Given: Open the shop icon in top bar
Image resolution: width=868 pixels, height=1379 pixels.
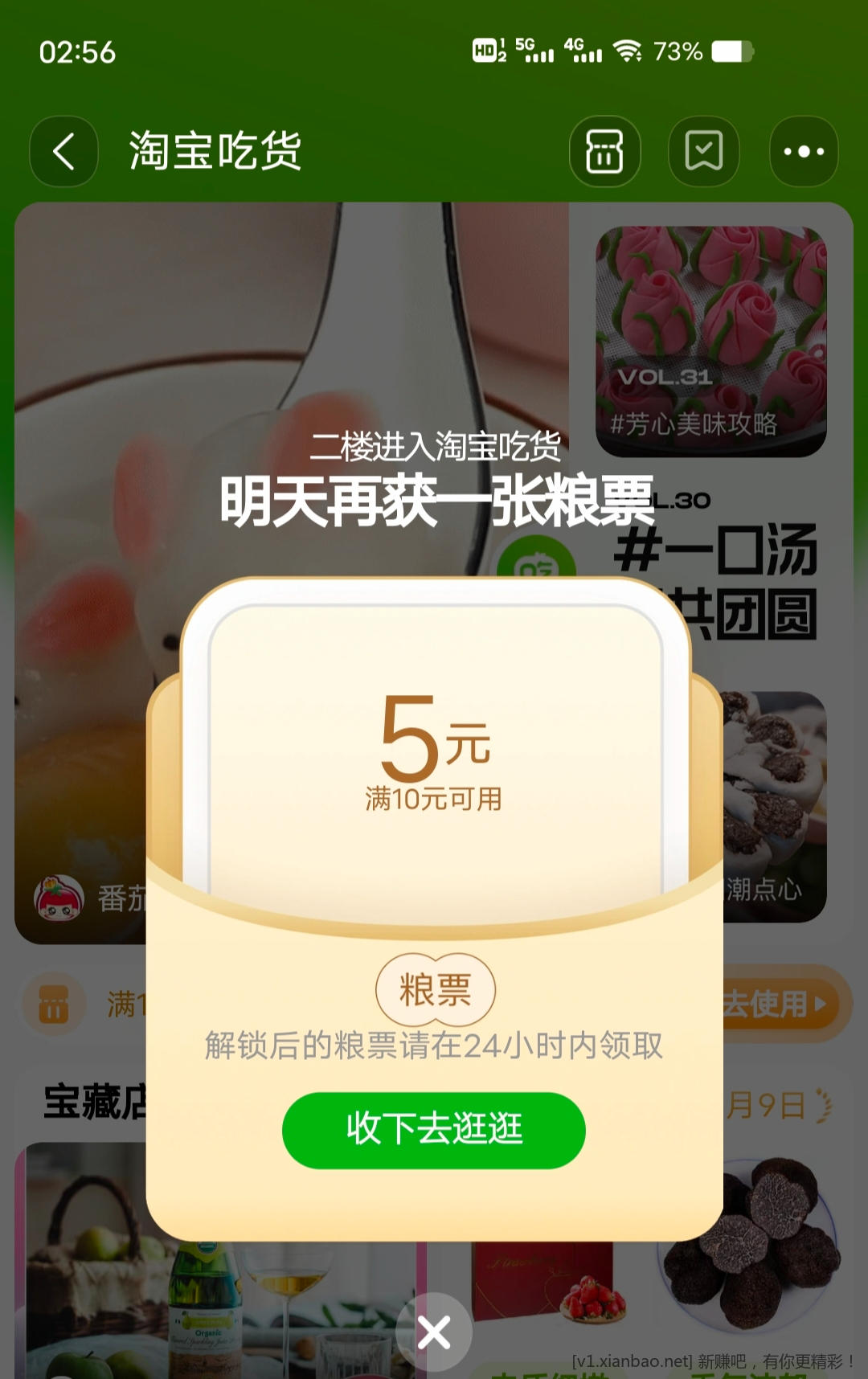Looking at the screenshot, I should pos(604,151).
